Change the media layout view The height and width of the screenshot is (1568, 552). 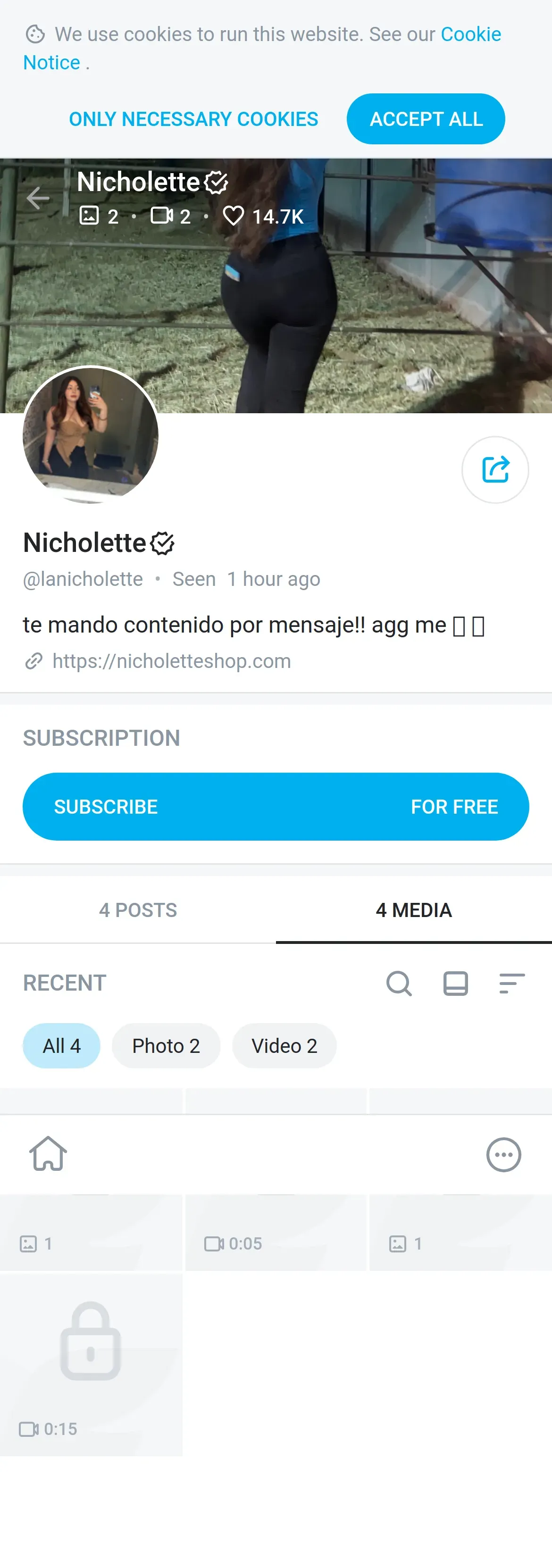pos(455,983)
